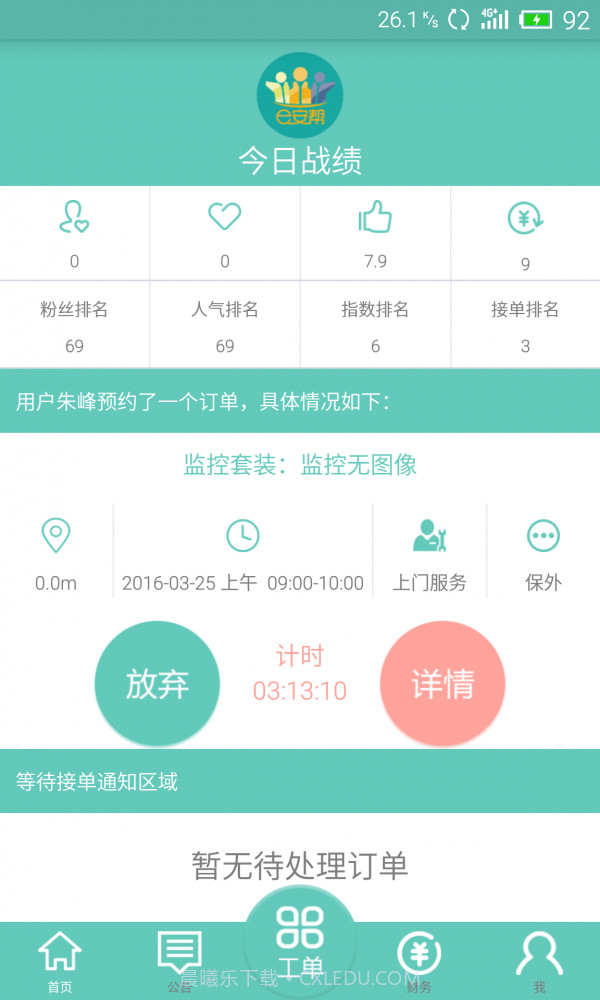Screen dimensions: 600x1000
Task: Open the 我 profile tab
Action: pyautogui.click(x=539, y=960)
